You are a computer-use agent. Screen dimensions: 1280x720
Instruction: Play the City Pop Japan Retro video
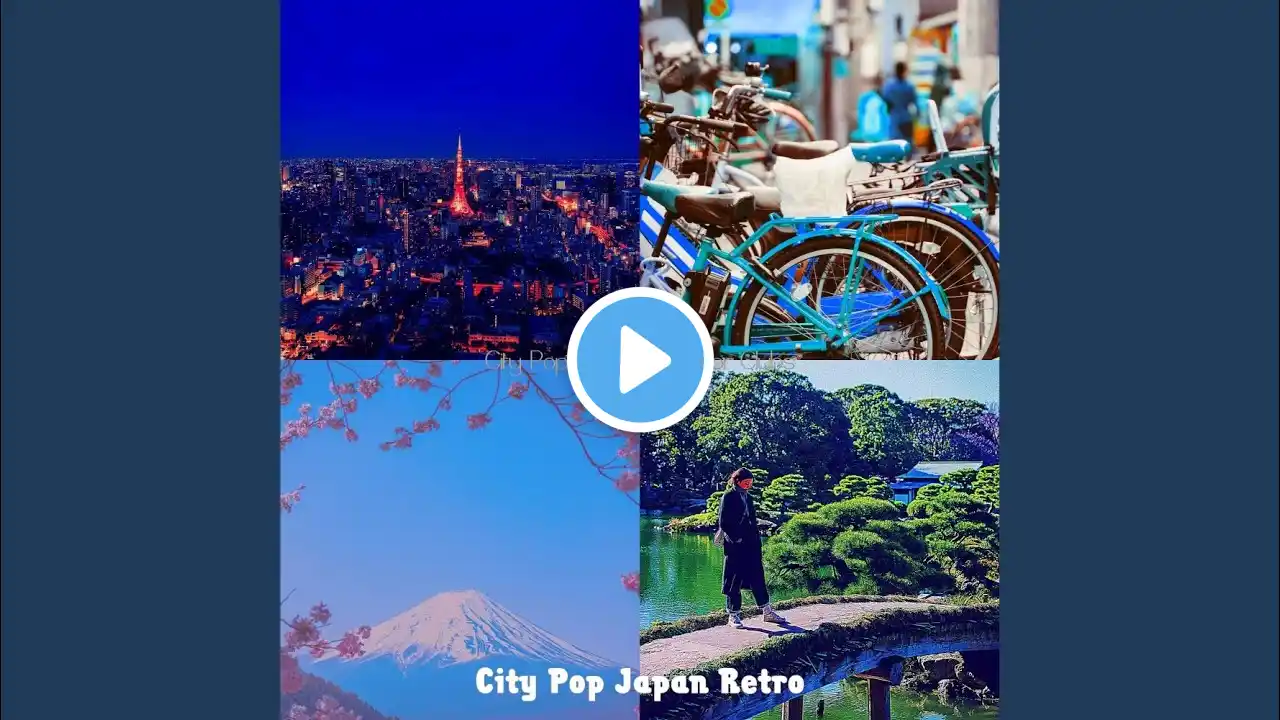coord(640,360)
